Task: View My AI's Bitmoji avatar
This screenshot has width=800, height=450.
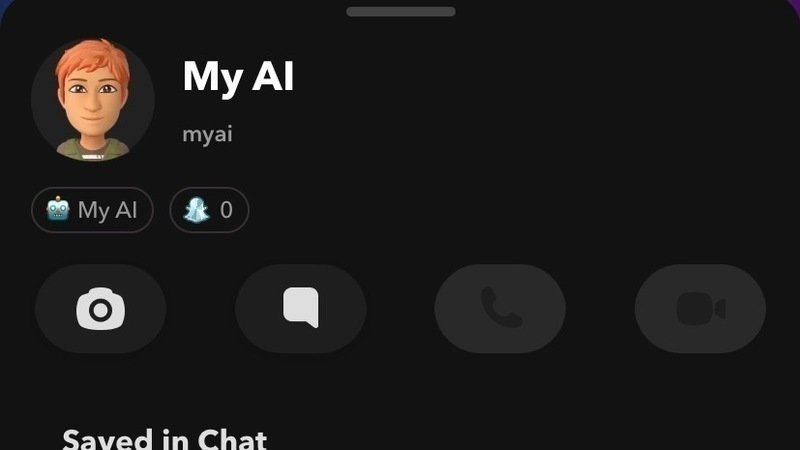Action: pyautogui.click(x=93, y=101)
